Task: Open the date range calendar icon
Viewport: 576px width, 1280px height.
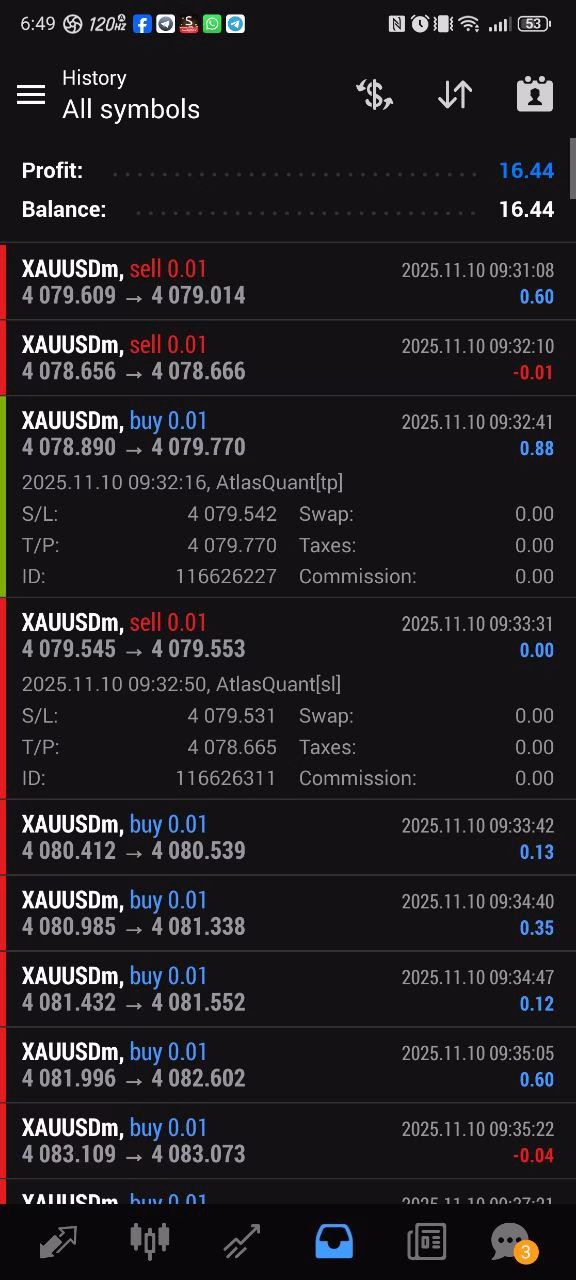Action: [x=535, y=94]
